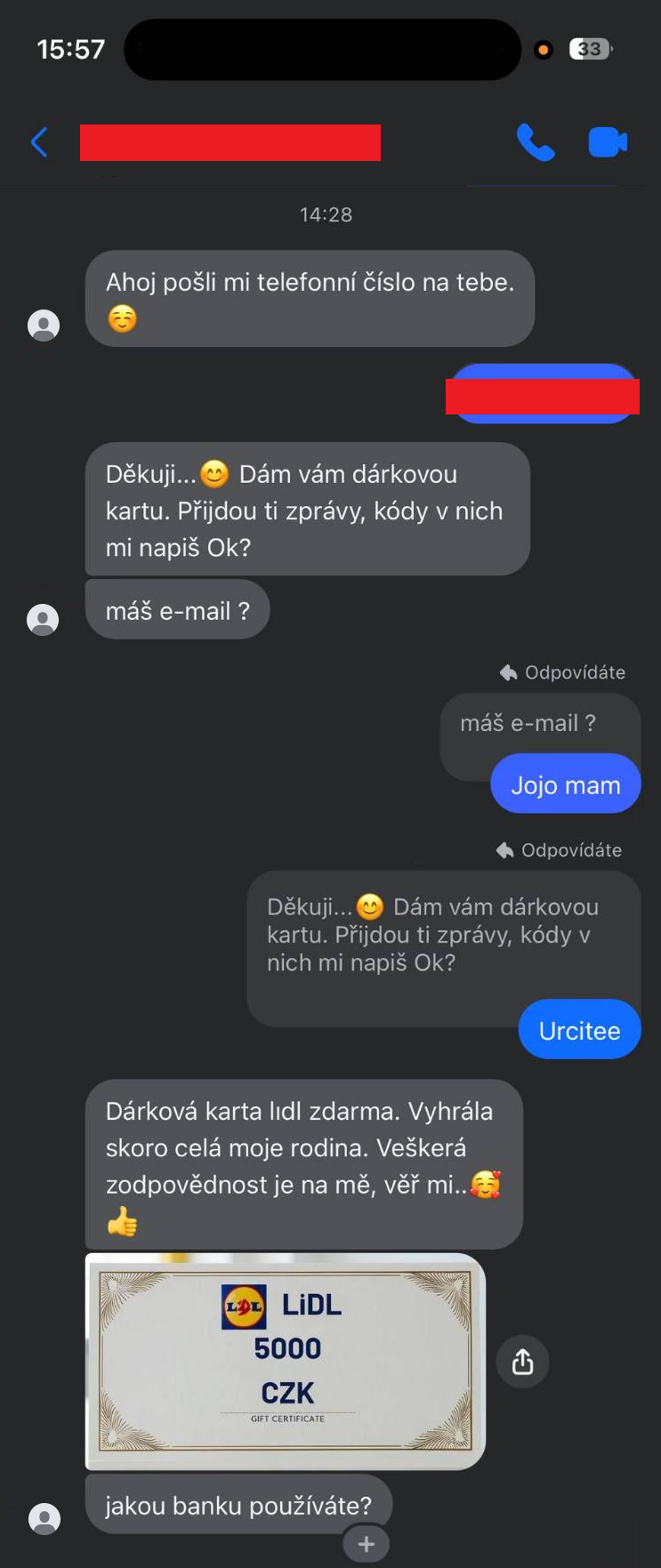The image size is (661, 1568).
Task: Start a voice call
Action: tap(536, 142)
